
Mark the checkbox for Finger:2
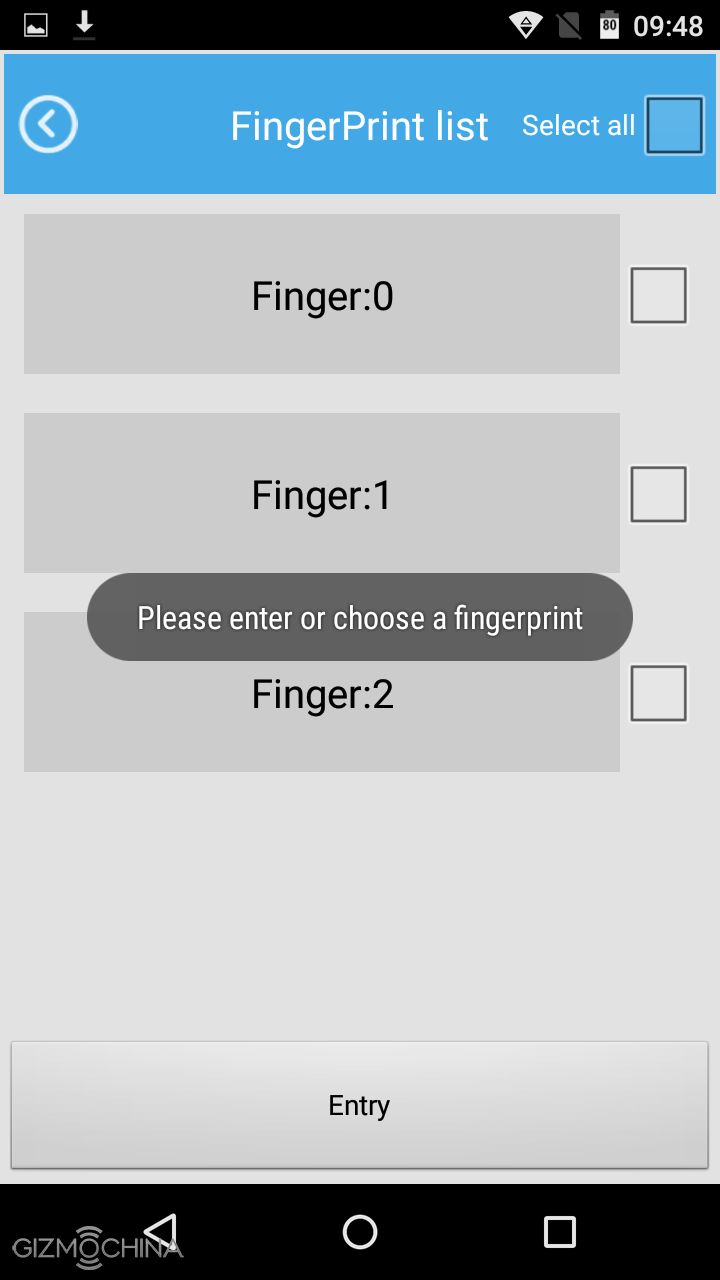coord(658,693)
